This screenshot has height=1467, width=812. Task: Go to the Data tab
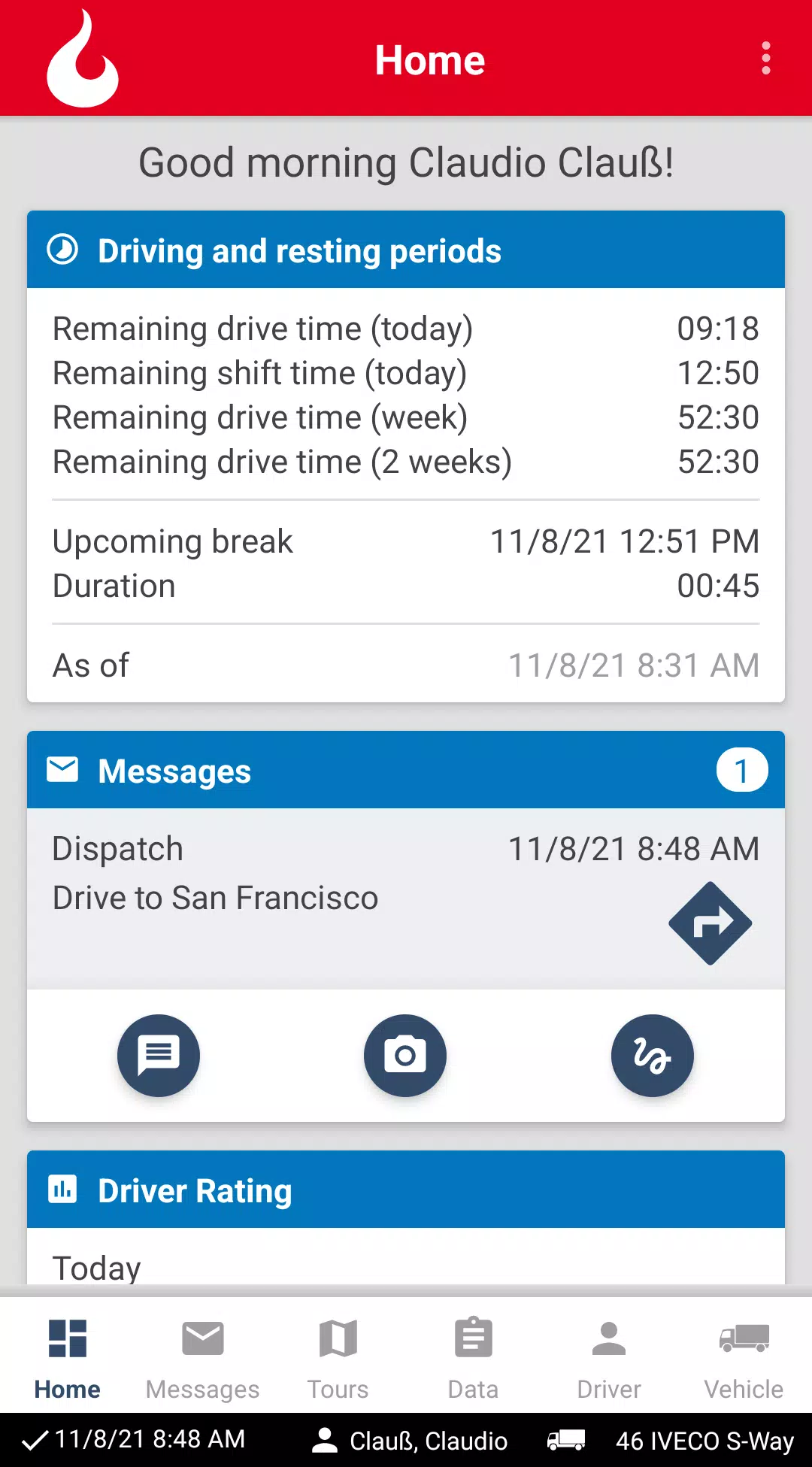(474, 1357)
